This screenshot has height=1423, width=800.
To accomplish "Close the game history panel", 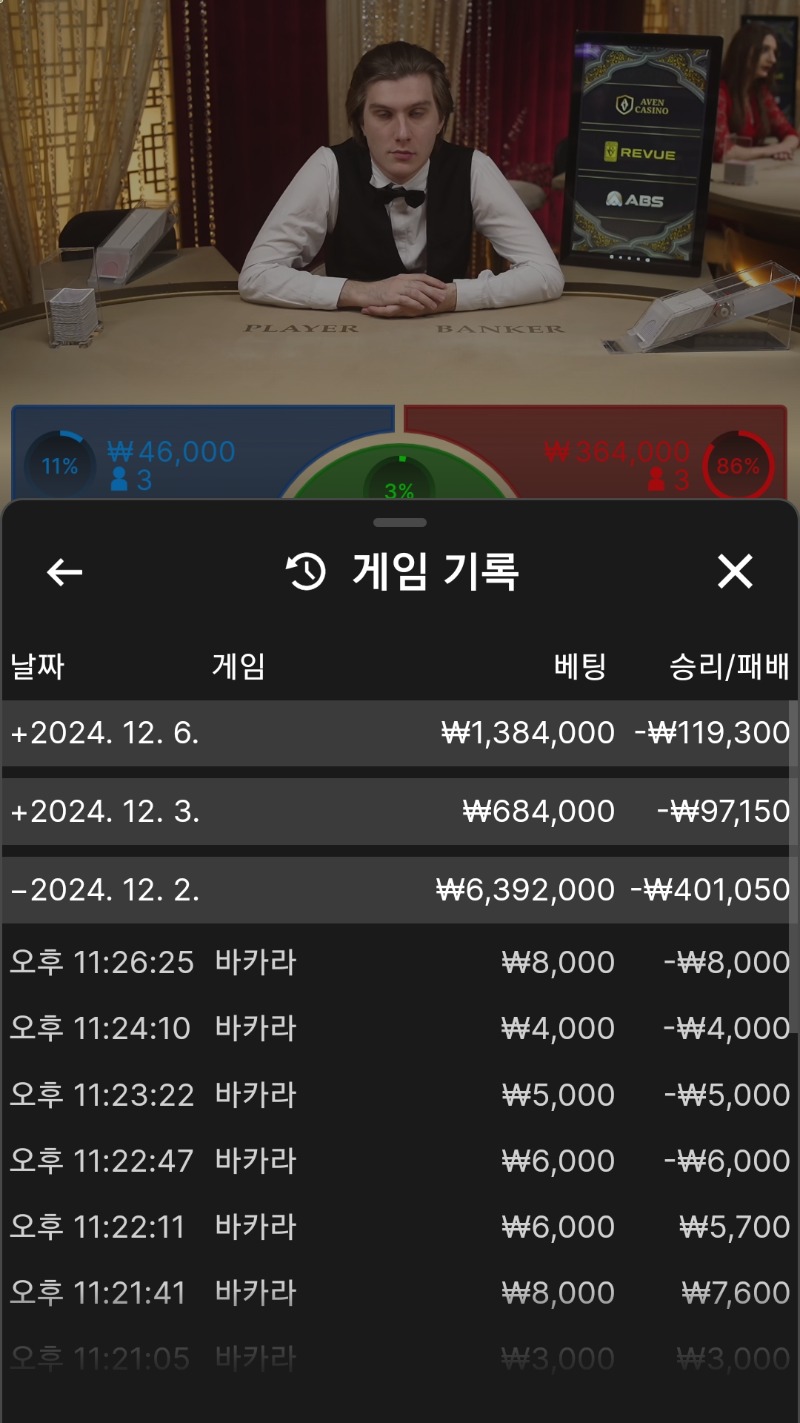I will coord(735,572).
